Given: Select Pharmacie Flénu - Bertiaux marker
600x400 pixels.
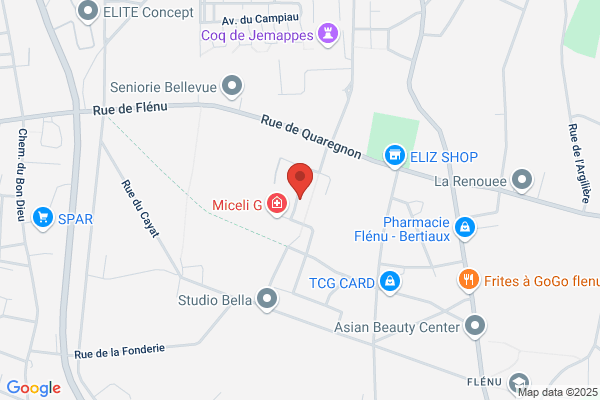Looking at the screenshot, I should tap(465, 228).
